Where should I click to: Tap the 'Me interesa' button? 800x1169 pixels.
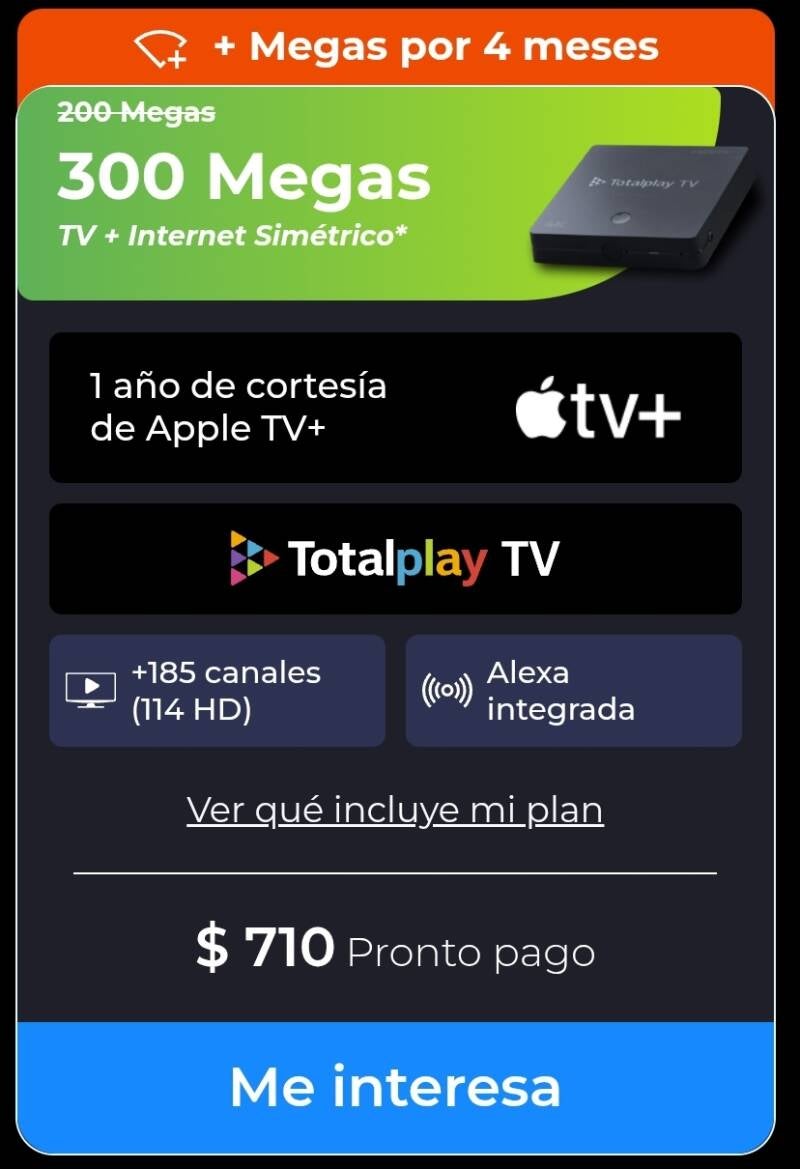tap(395, 1086)
